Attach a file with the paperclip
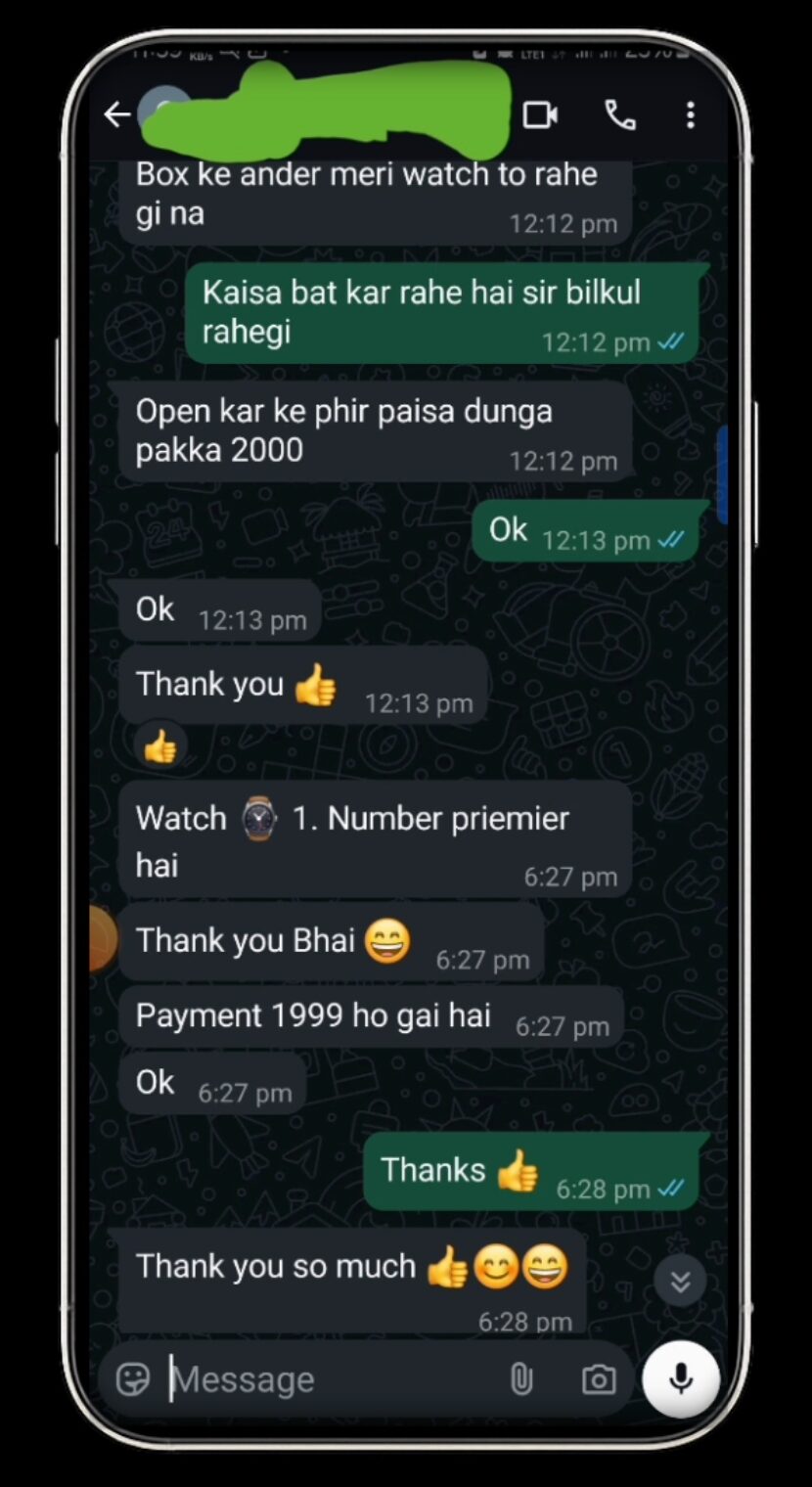This screenshot has width=812, height=1487. 521,1379
